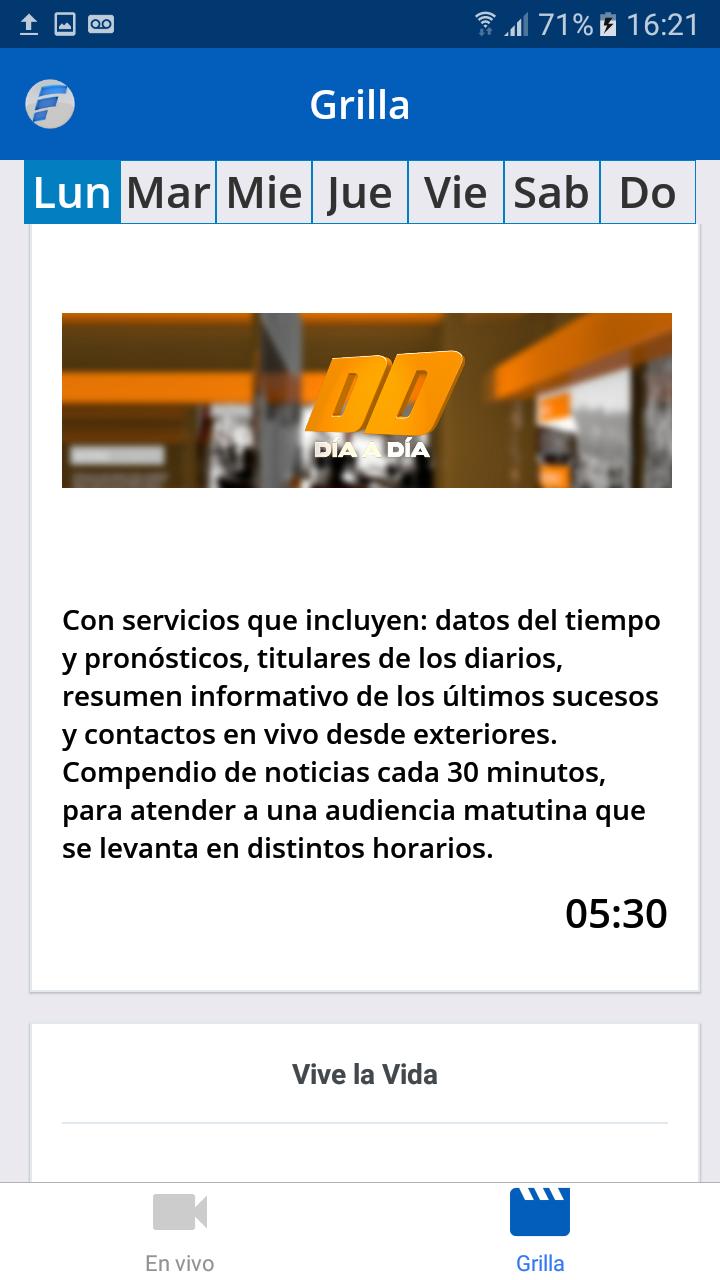Open the Sab day tab
Image resolution: width=720 pixels, height=1280 pixels.
click(552, 192)
